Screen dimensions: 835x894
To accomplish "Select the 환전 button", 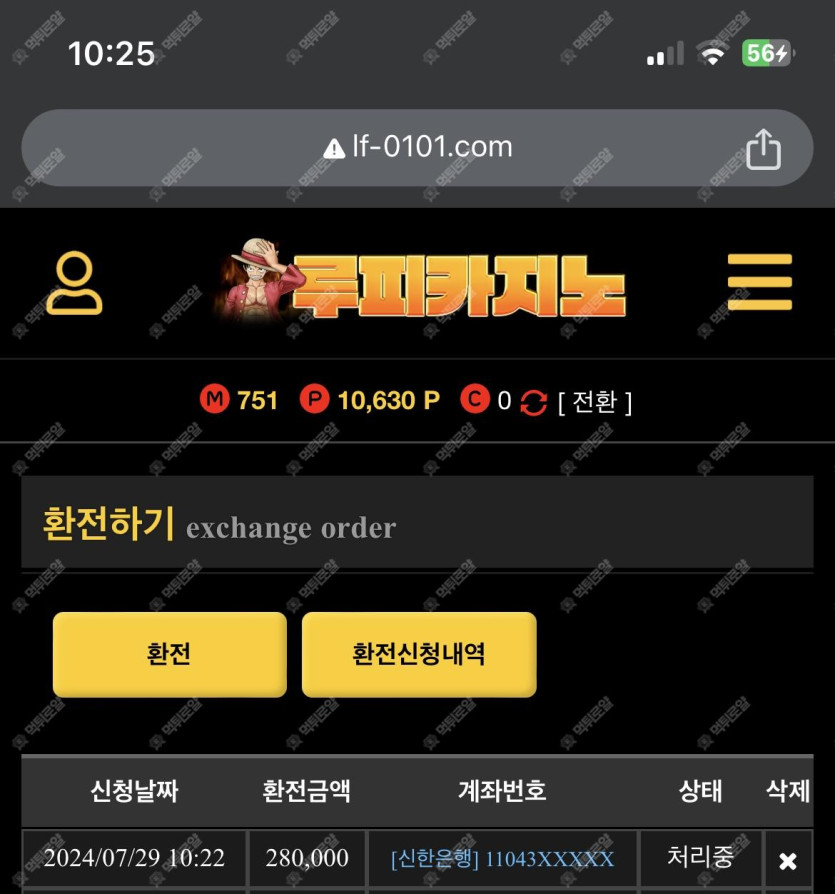I will [x=169, y=654].
